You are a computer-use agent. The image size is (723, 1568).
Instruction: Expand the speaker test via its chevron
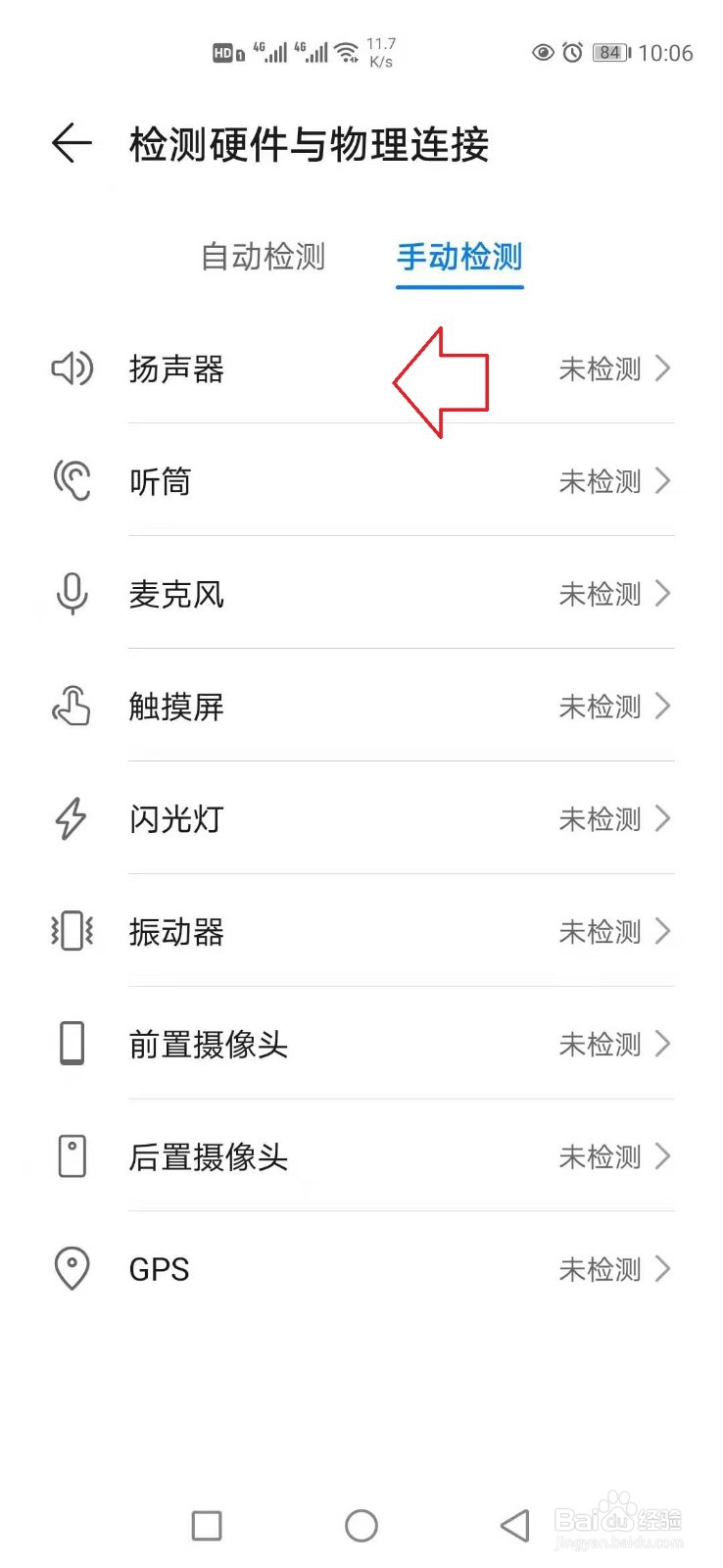[664, 369]
